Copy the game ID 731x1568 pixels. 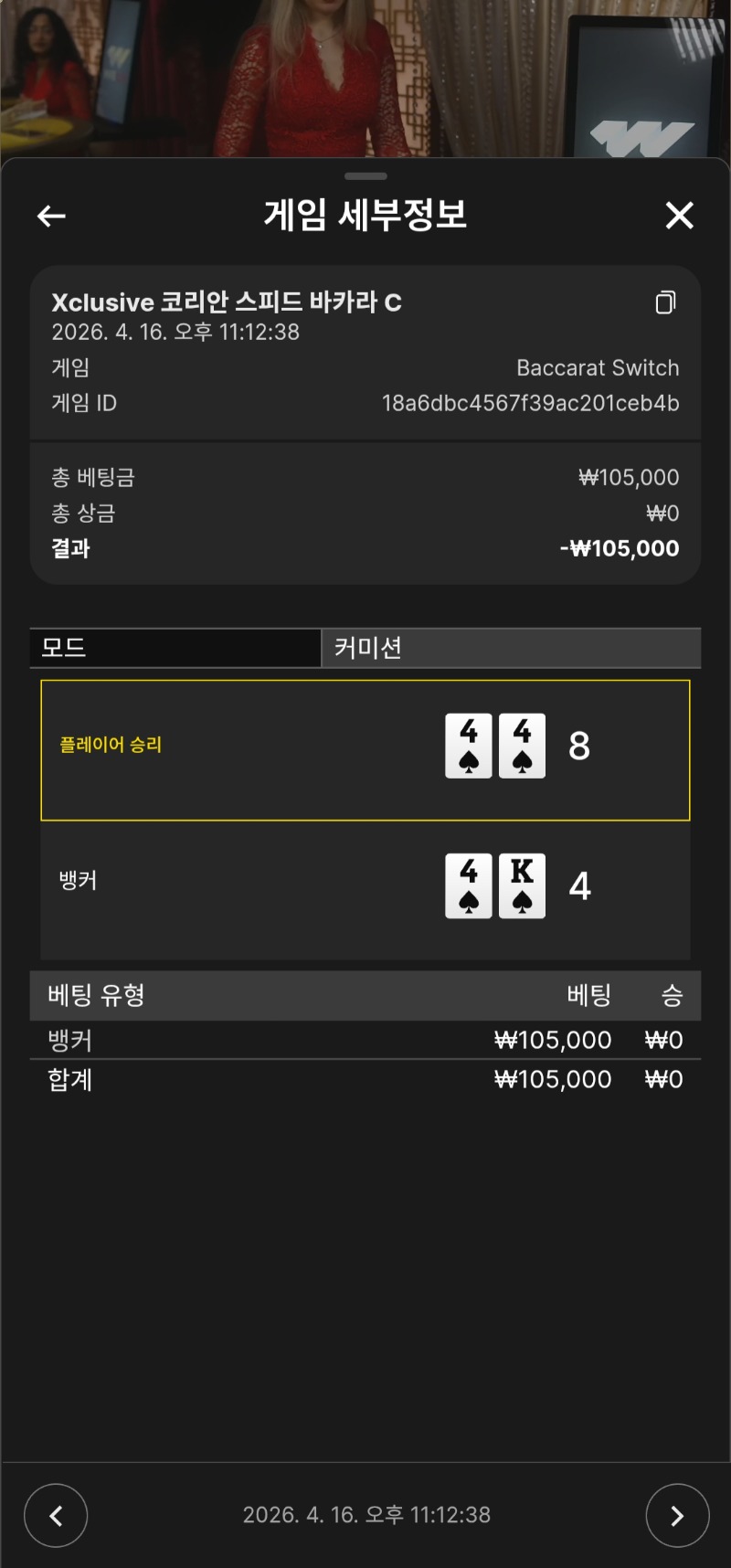point(665,302)
